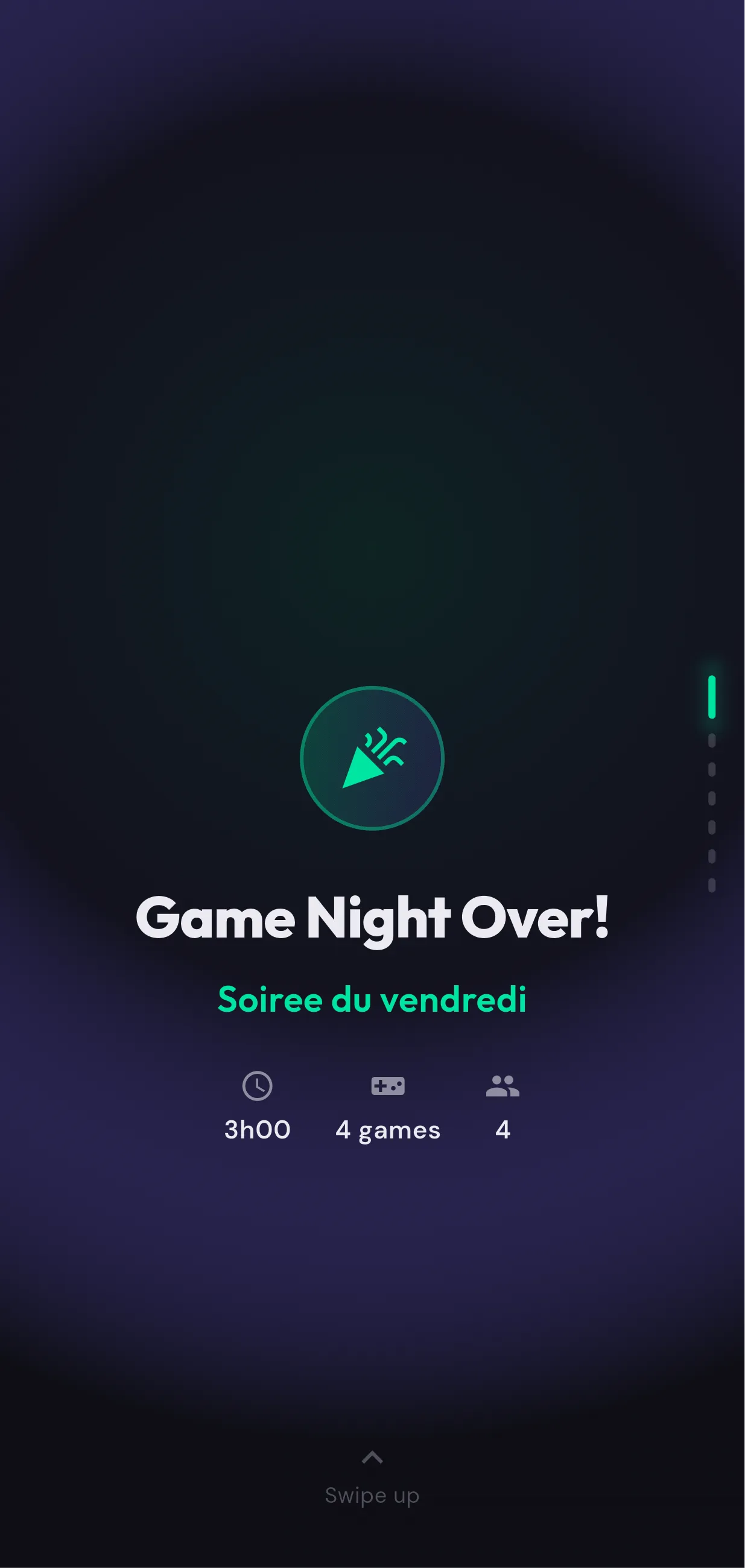Tap the "Game Night Over!" heading
The image size is (745, 1568).
[373, 916]
